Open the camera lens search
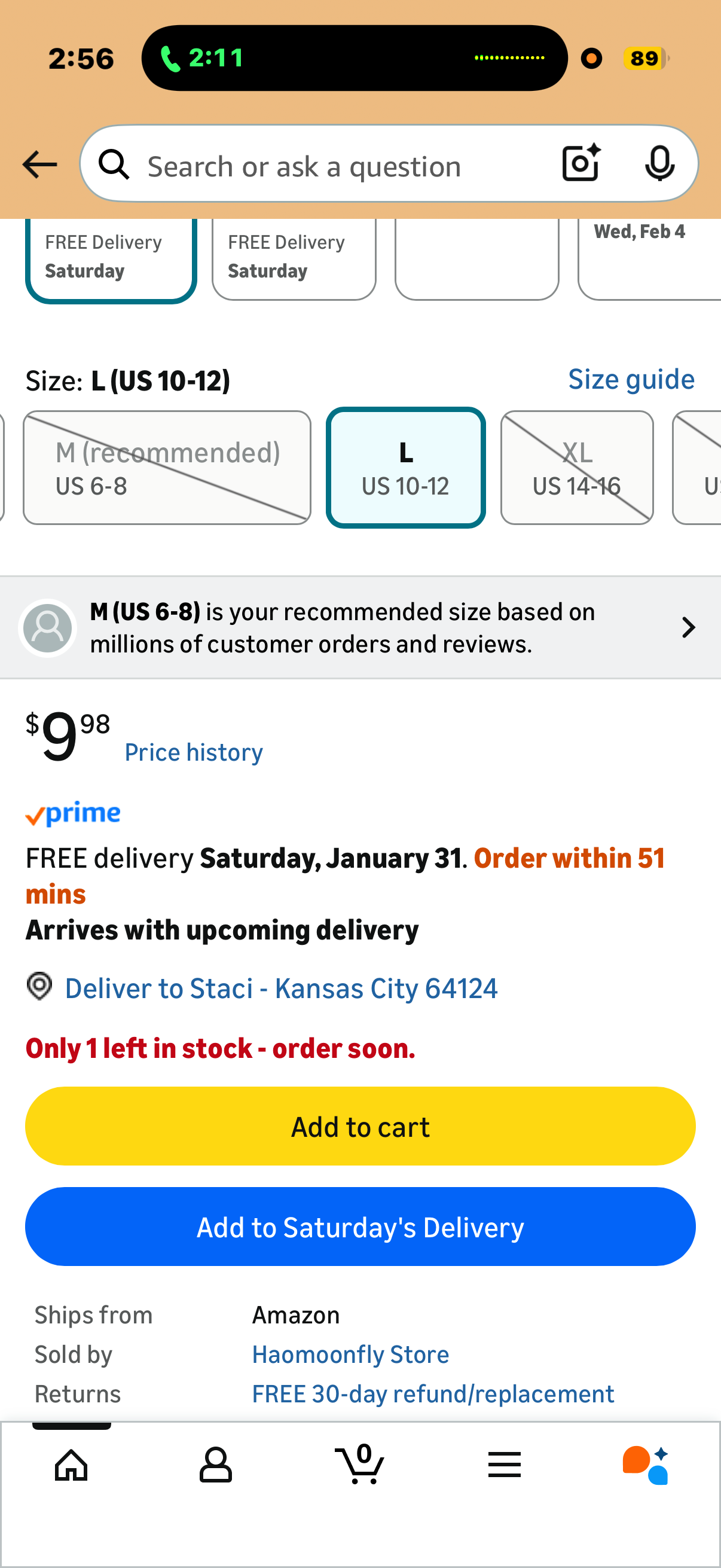This screenshot has width=721, height=1568. pyautogui.click(x=581, y=164)
